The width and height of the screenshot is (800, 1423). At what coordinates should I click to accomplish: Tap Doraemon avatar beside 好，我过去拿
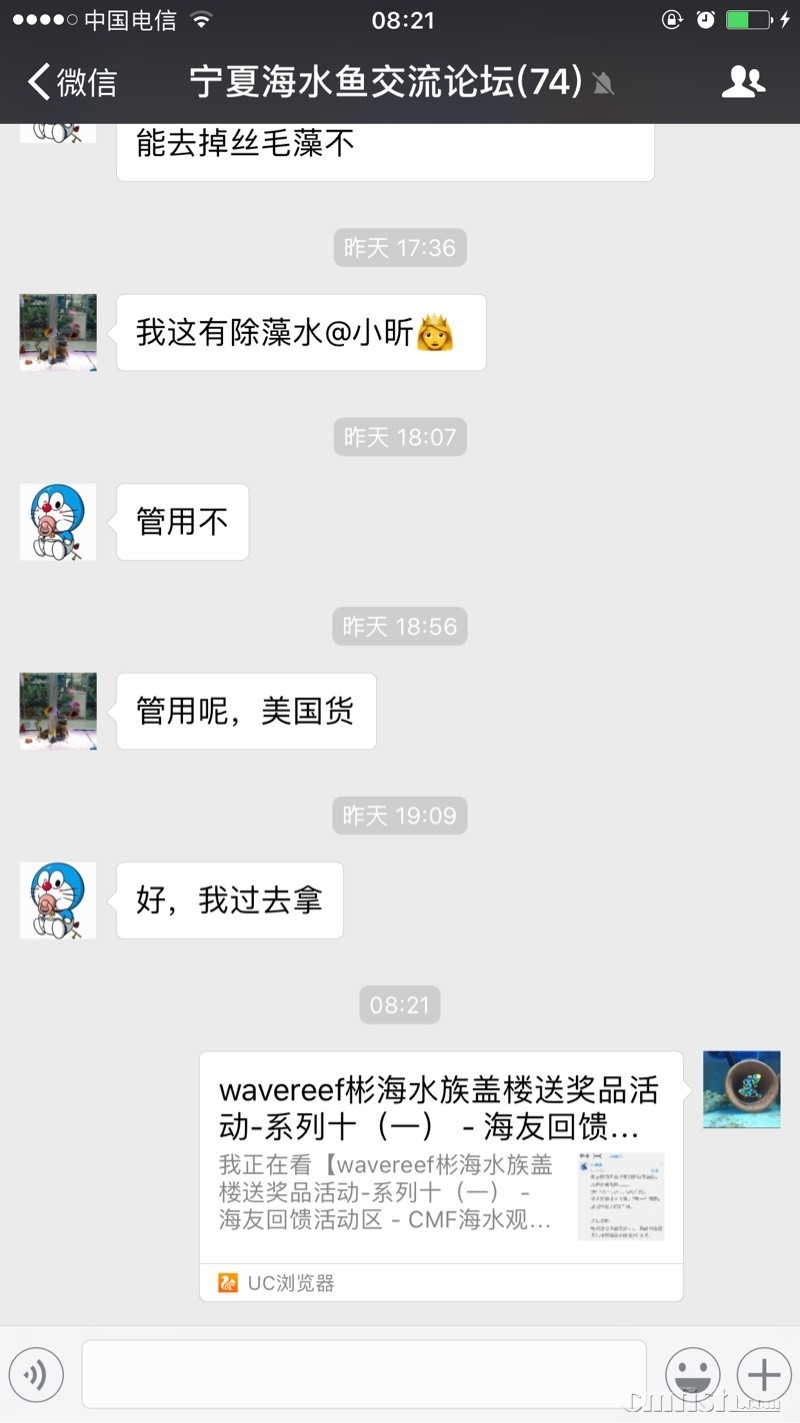[x=58, y=900]
